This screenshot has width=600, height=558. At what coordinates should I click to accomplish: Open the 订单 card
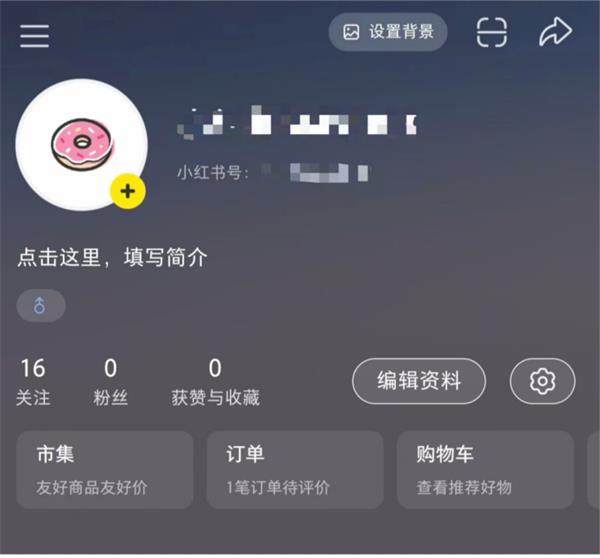coord(295,469)
